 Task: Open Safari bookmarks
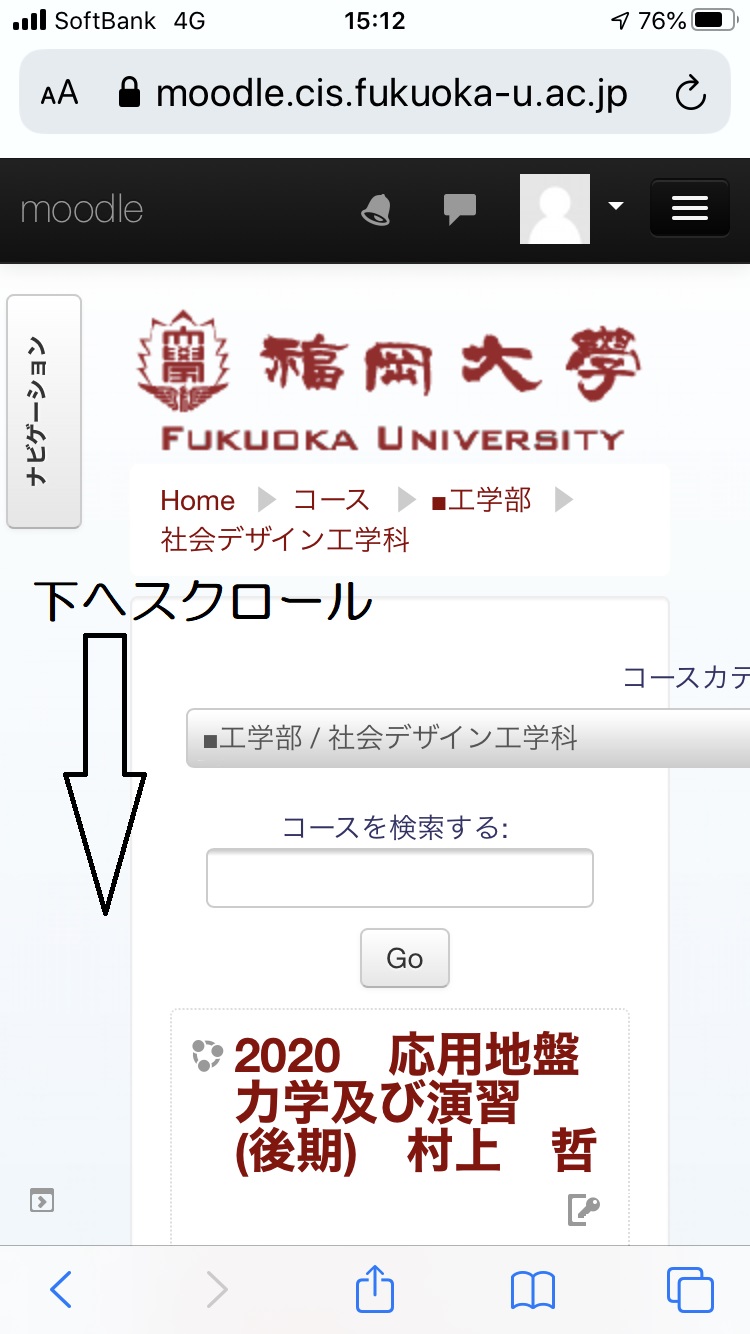point(532,1289)
